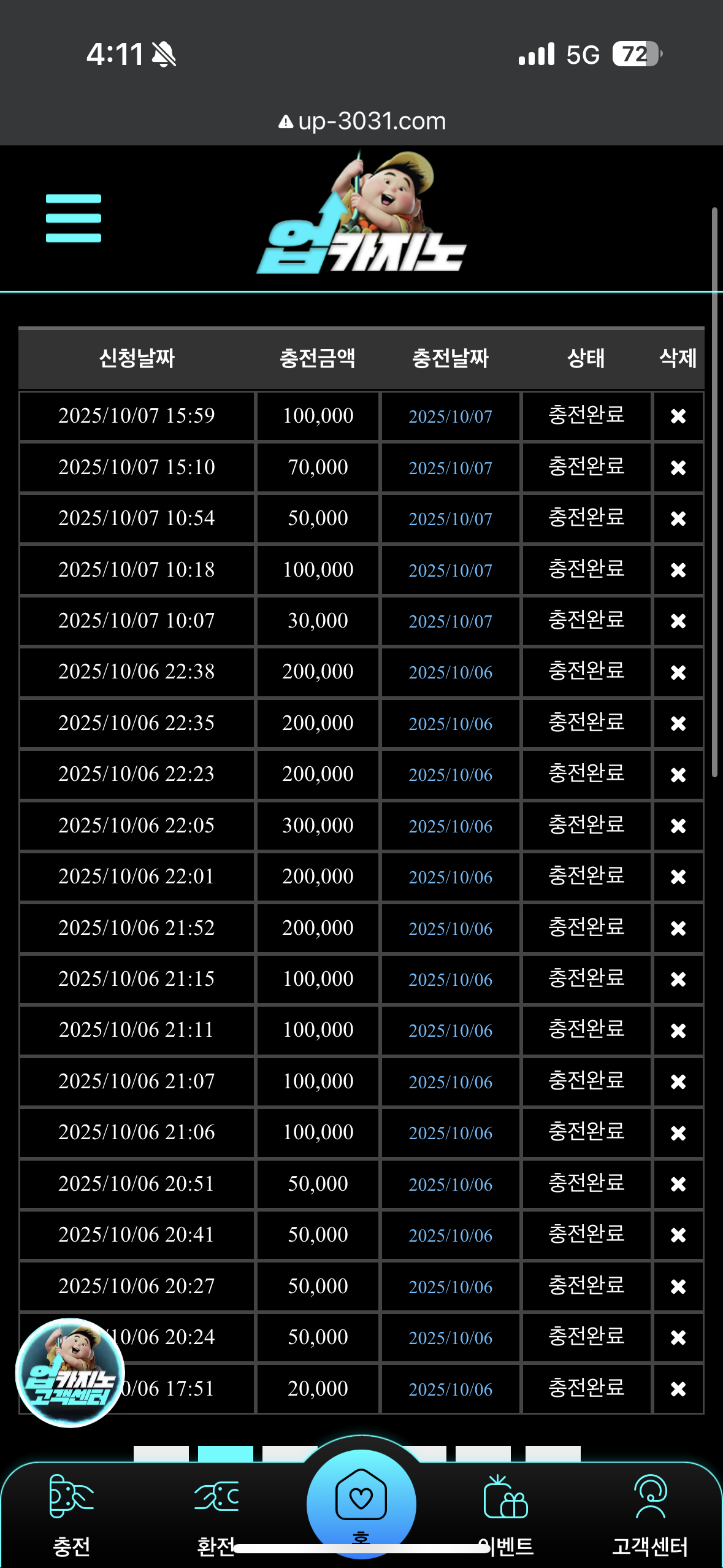Screen dimensions: 723x1568
Task: Remove the 2025/10/06 21:15 entry
Action: (678, 980)
